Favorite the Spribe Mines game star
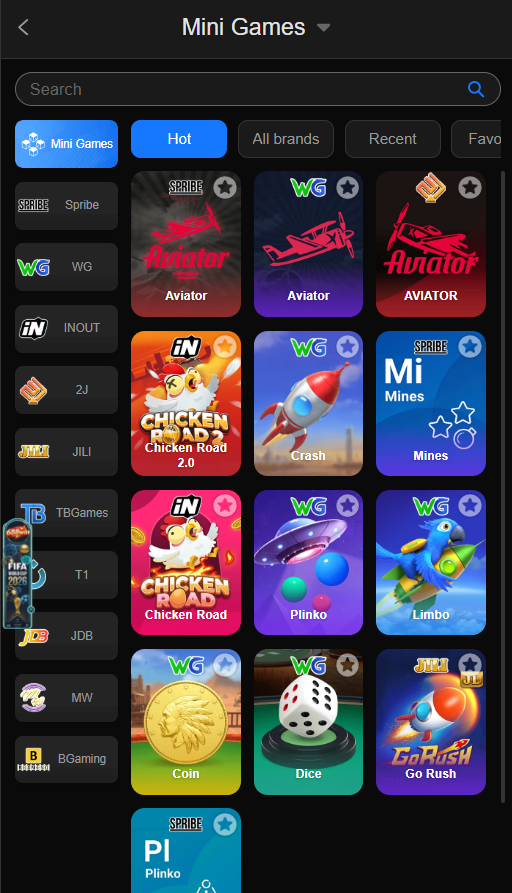Viewport: 512px width, 893px height. (470, 346)
